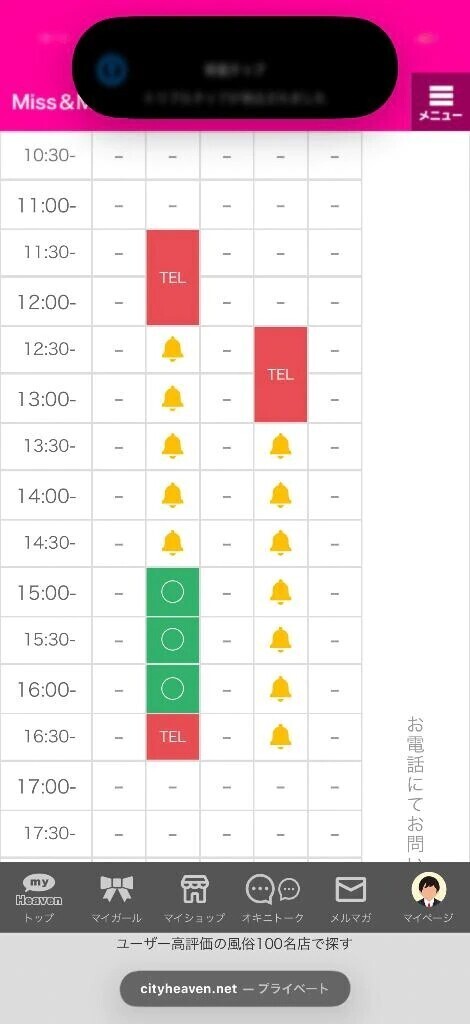
Task: Tap the TEL slot at 16:30
Action: click(x=172, y=737)
